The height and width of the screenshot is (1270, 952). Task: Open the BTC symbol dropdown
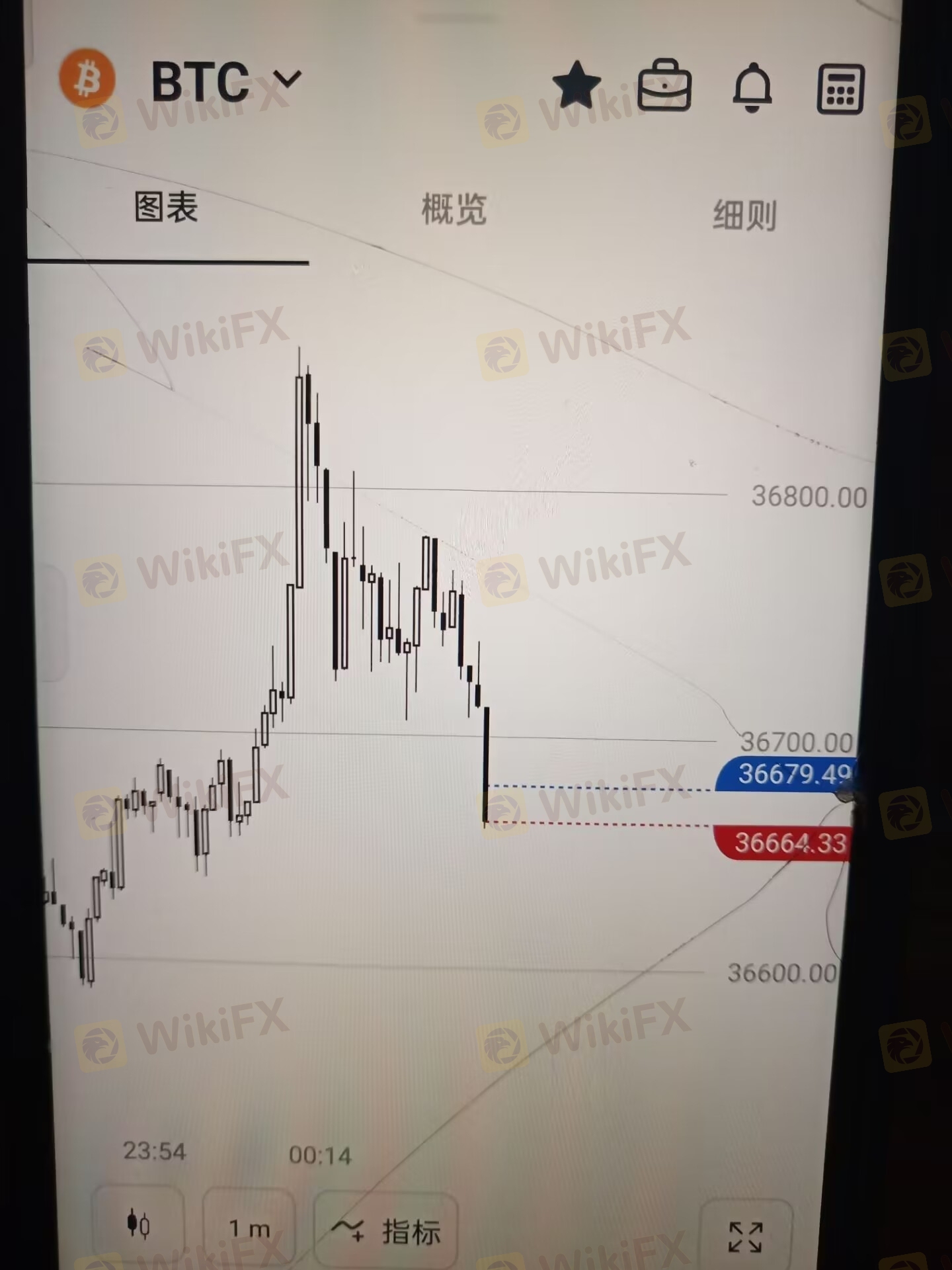225,81
